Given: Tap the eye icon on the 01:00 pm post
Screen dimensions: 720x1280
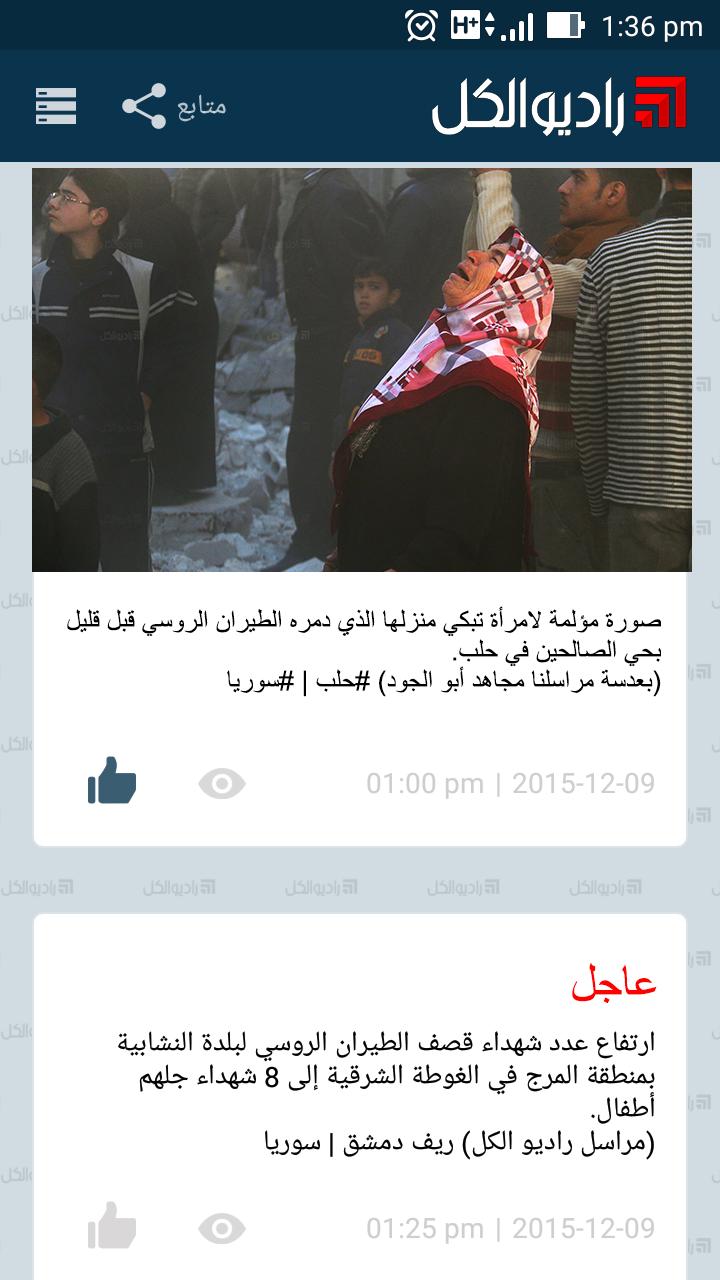Looking at the screenshot, I should (x=222, y=783).
